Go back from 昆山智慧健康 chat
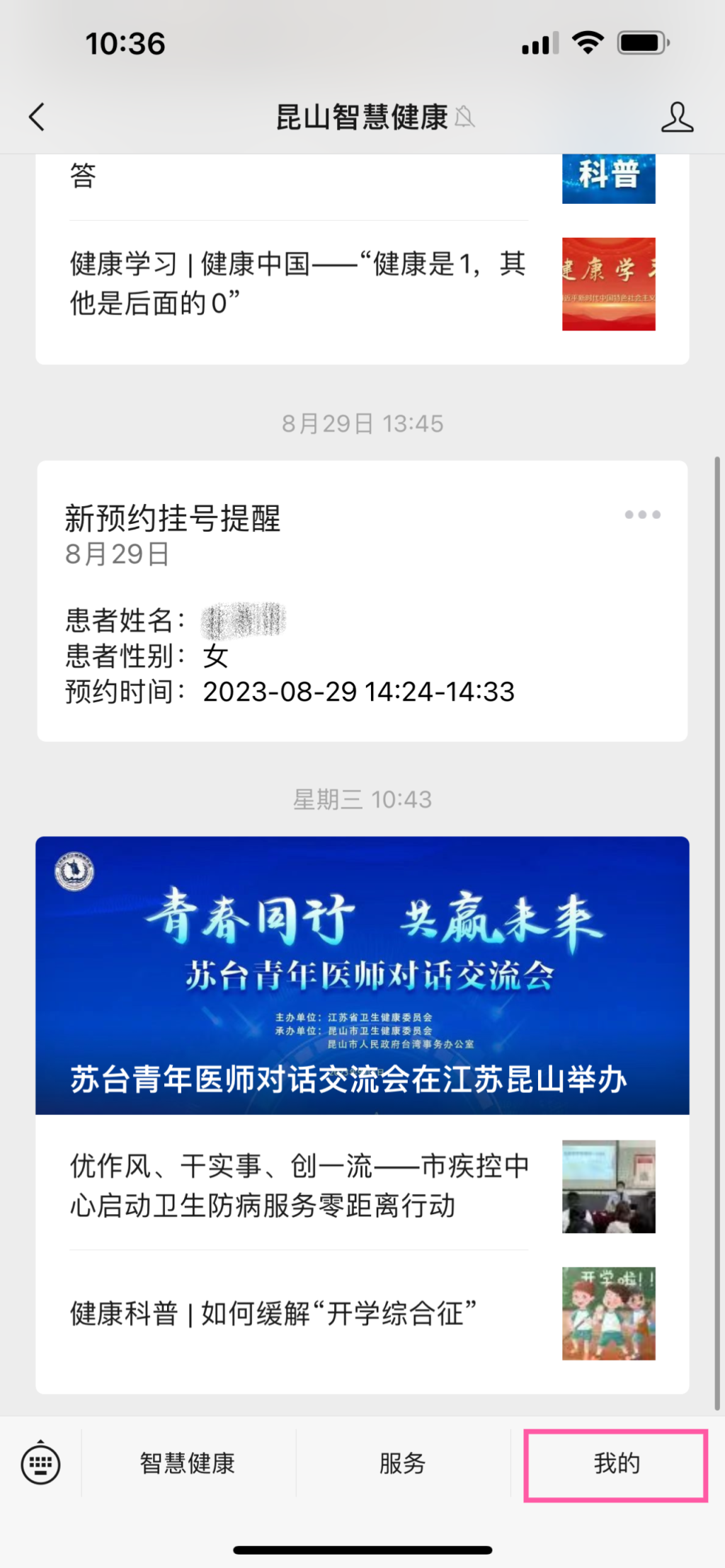The image size is (725, 1568). [x=37, y=117]
